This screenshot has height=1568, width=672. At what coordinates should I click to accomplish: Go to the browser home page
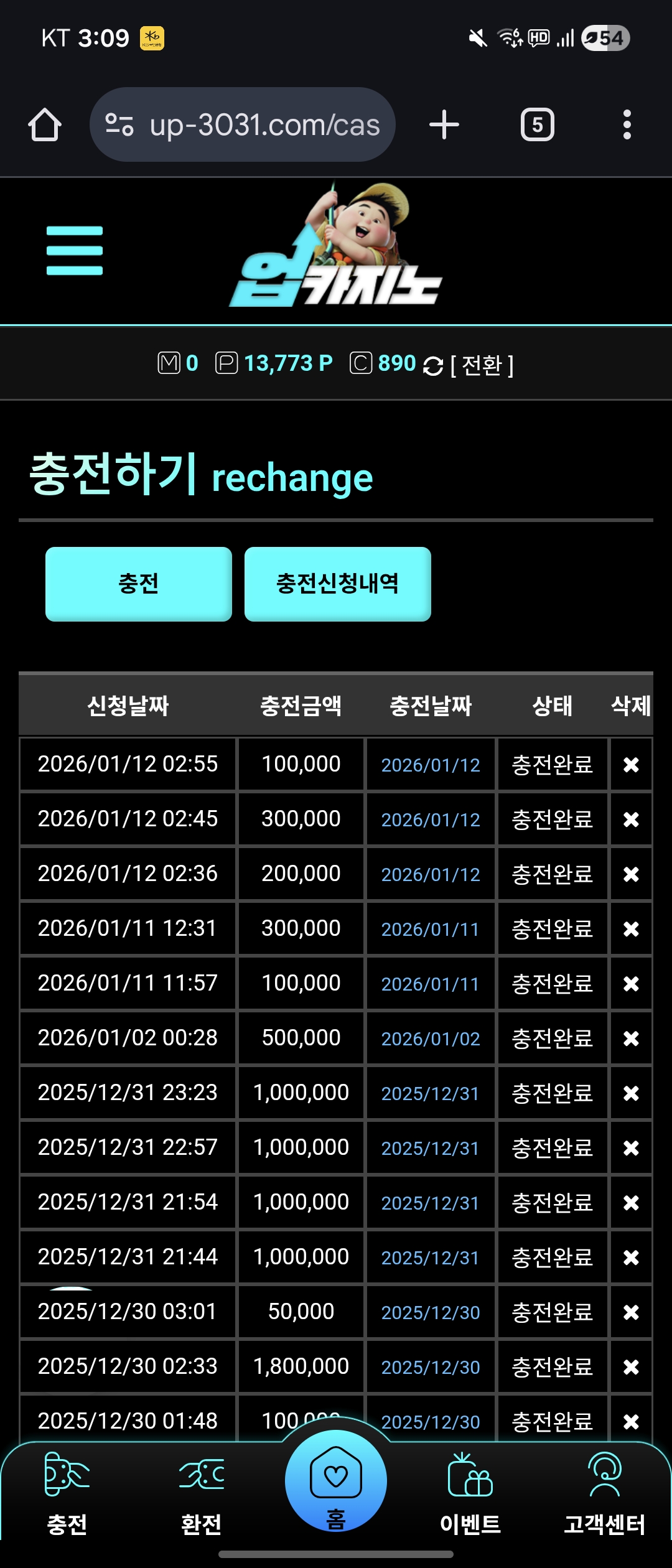tap(45, 125)
